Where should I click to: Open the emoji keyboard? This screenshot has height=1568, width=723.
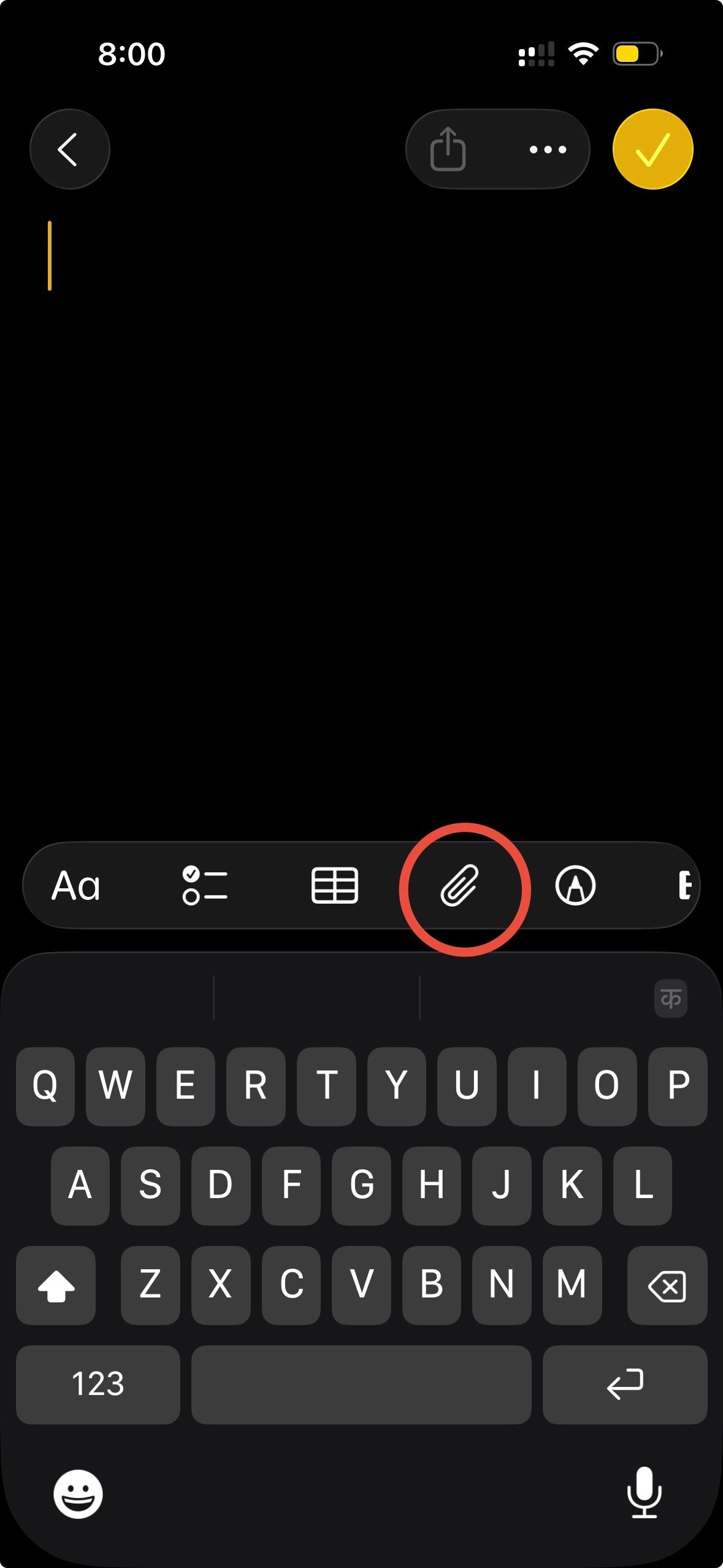tap(78, 1494)
